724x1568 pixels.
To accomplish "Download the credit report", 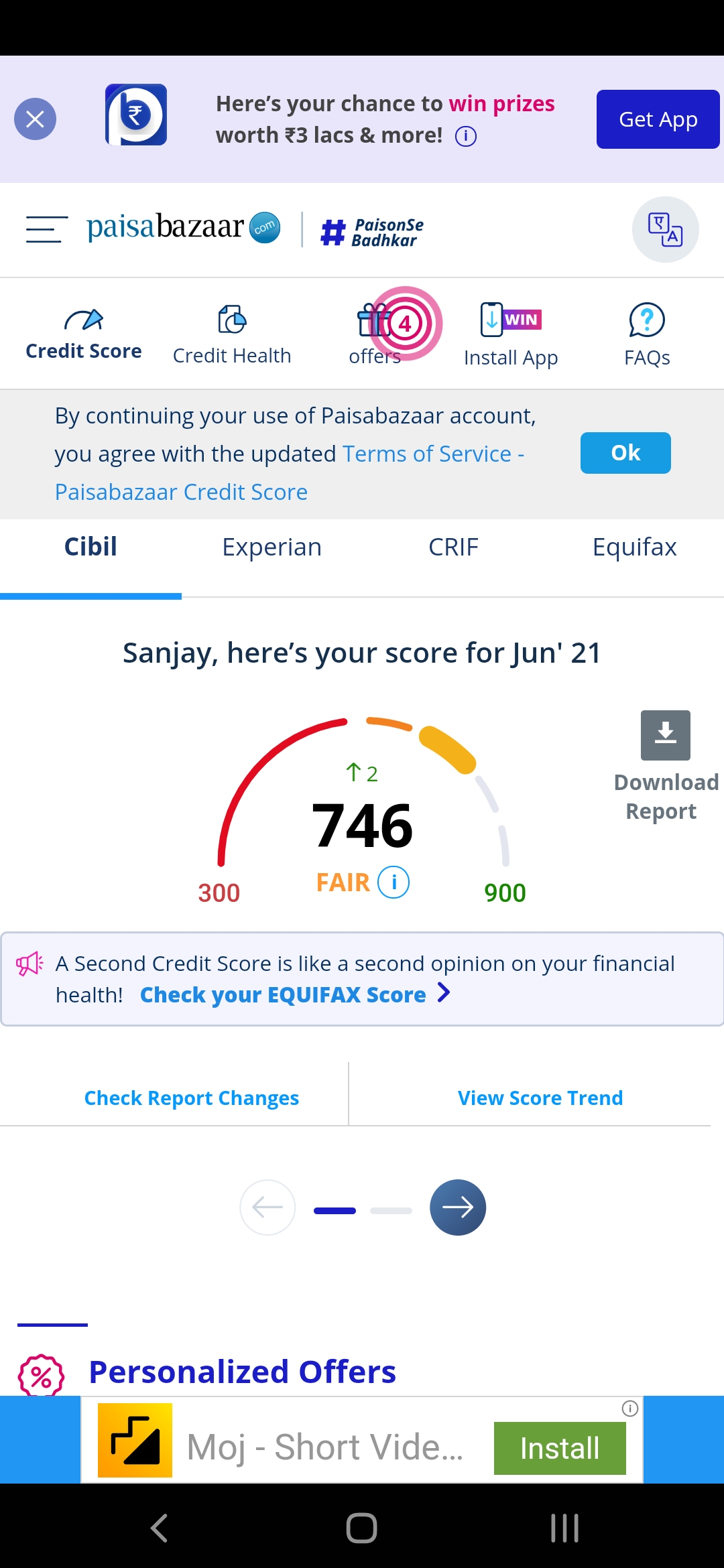I will [x=666, y=767].
